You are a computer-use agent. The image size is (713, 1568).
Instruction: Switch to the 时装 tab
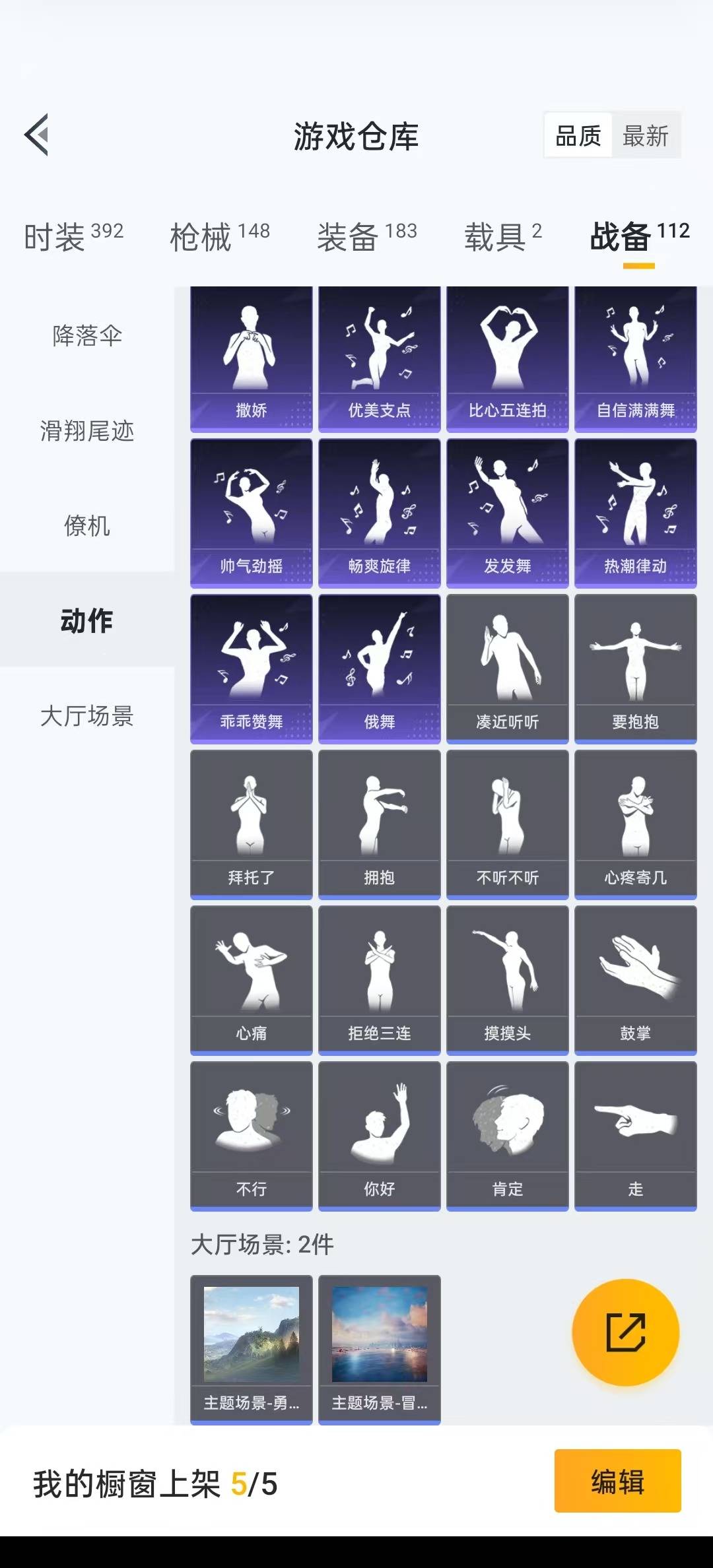coord(73,236)
